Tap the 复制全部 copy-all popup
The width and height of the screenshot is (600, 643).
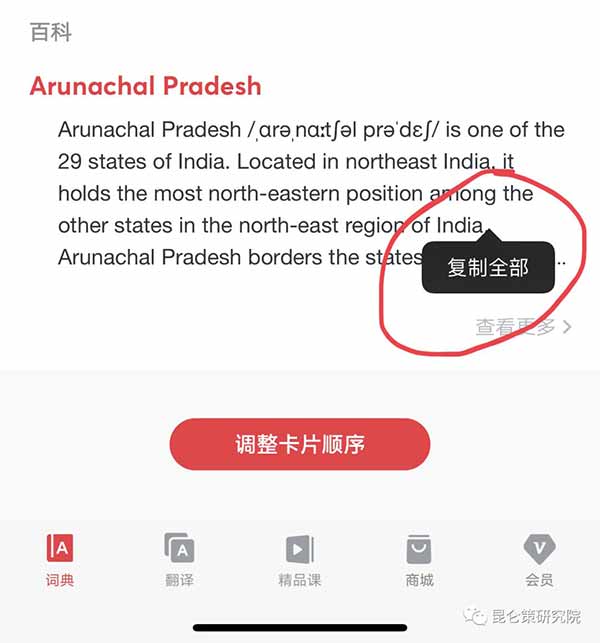pyautogui.click(x=487, y=268)
